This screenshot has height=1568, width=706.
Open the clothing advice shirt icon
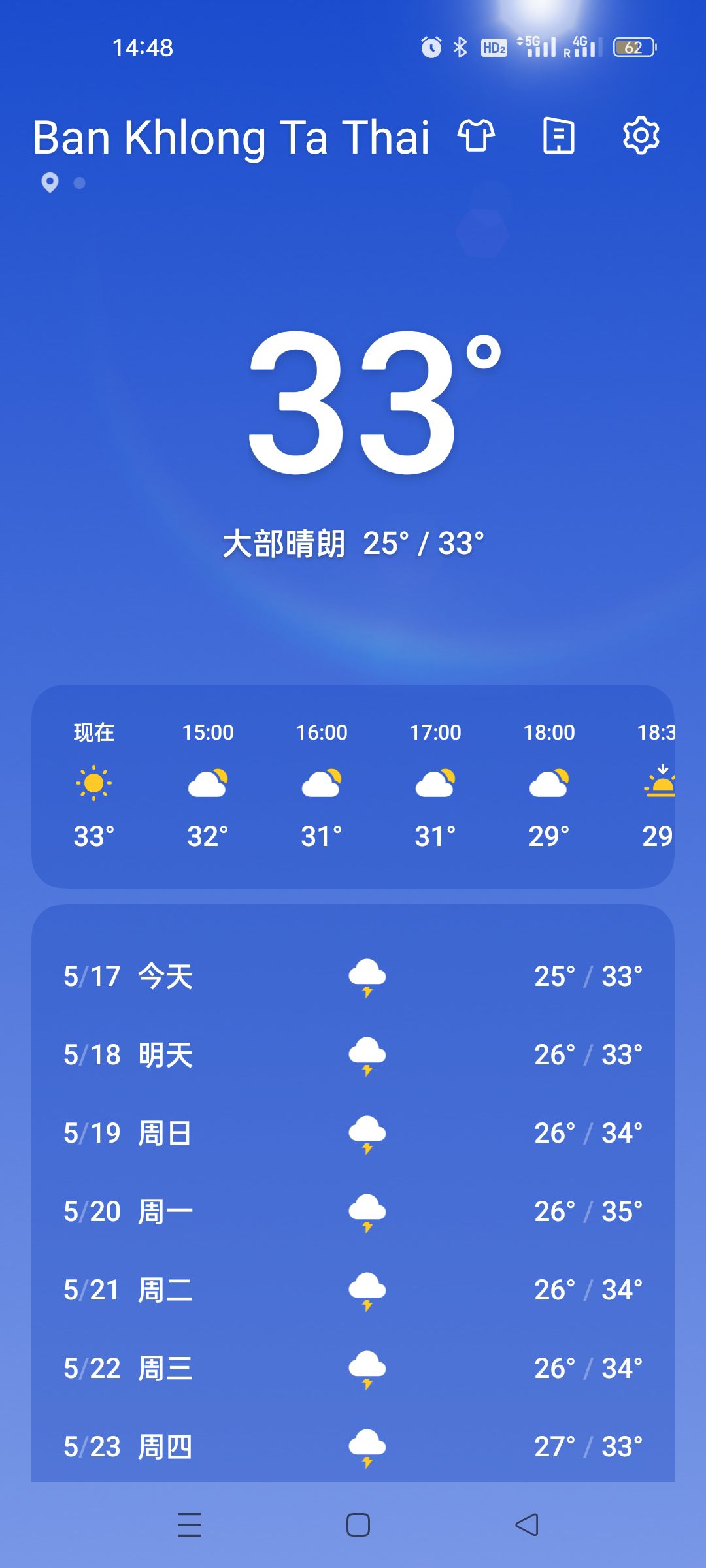[x=477, y=136]
